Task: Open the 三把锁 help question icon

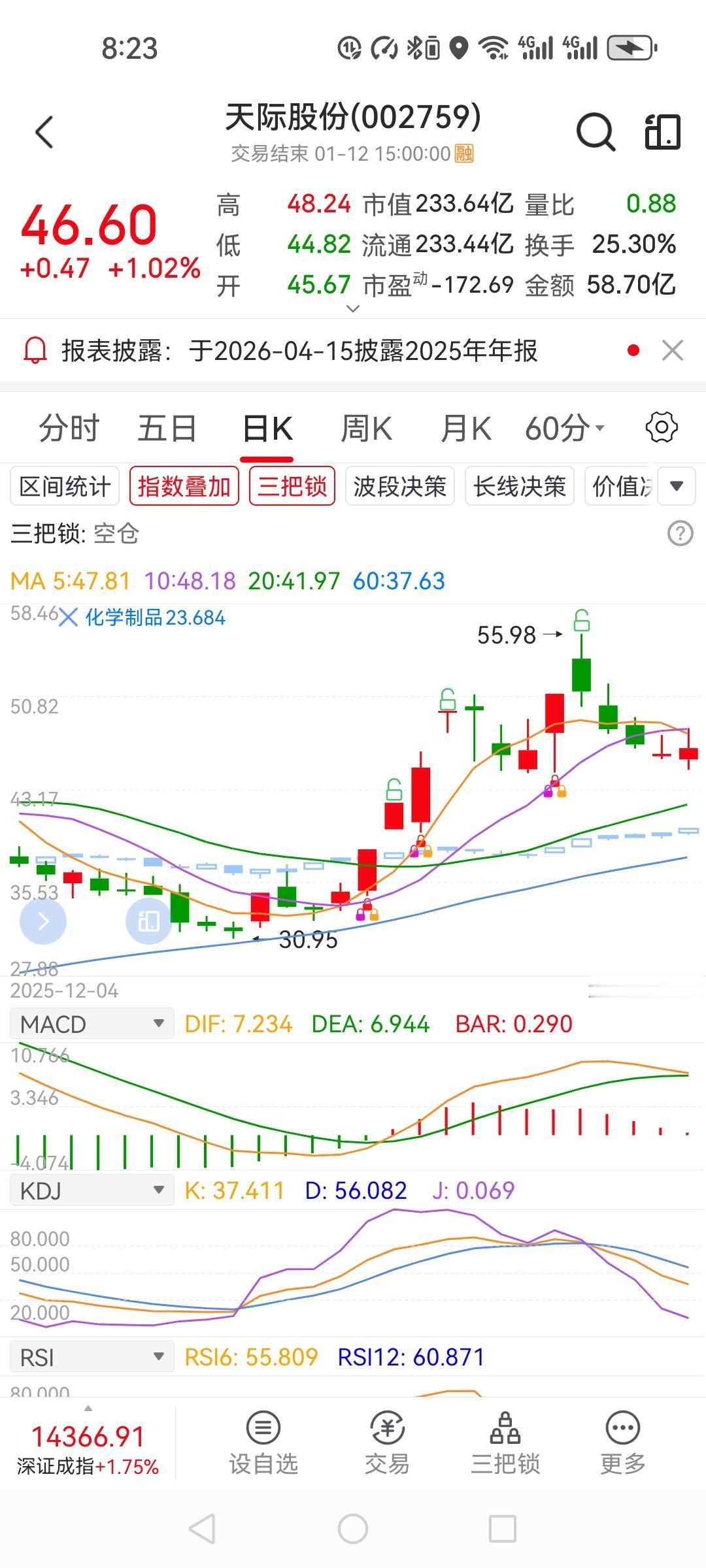Action: 680,534
